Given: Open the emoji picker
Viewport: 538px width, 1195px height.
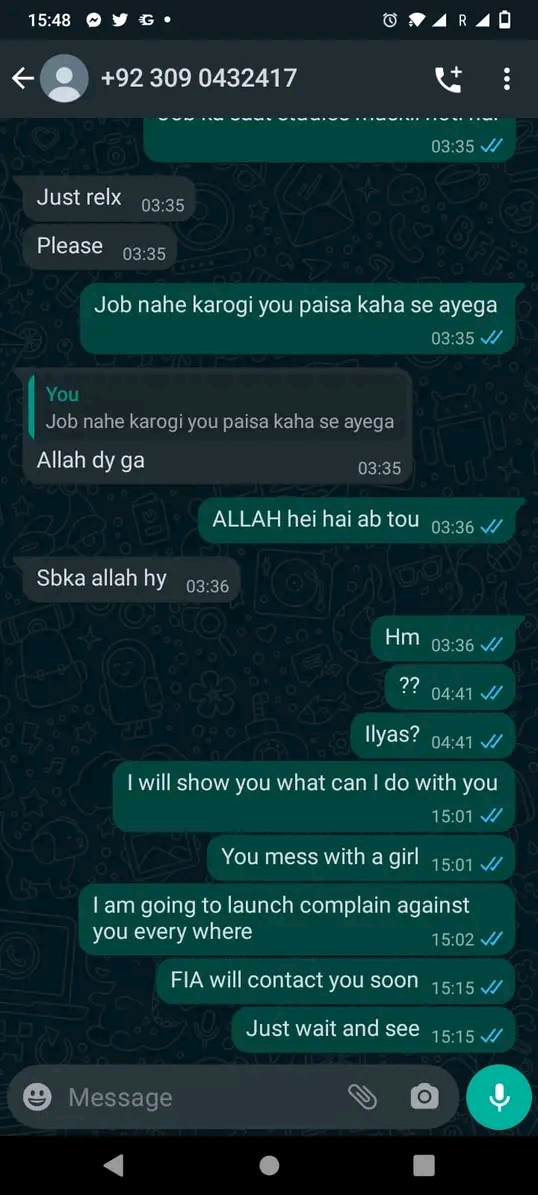Looking at the screenshot, I should (x=37, y=1097).
